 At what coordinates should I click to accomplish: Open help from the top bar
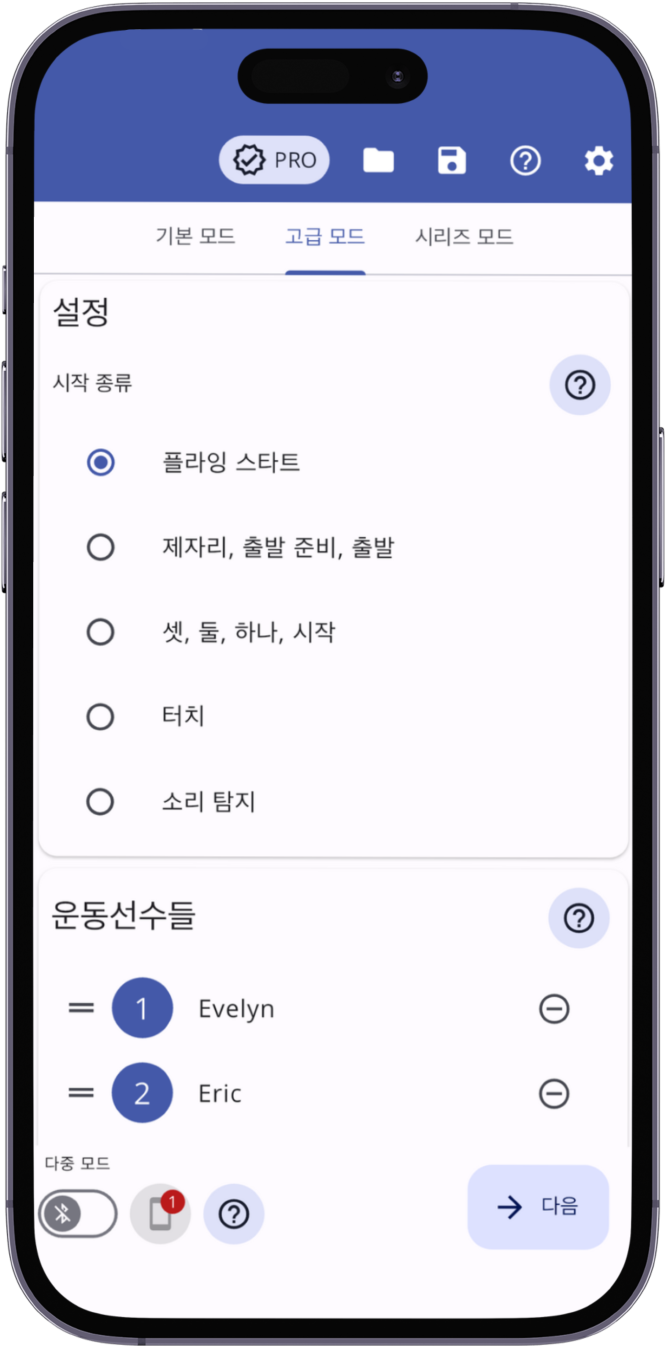[x=525, y=160]
